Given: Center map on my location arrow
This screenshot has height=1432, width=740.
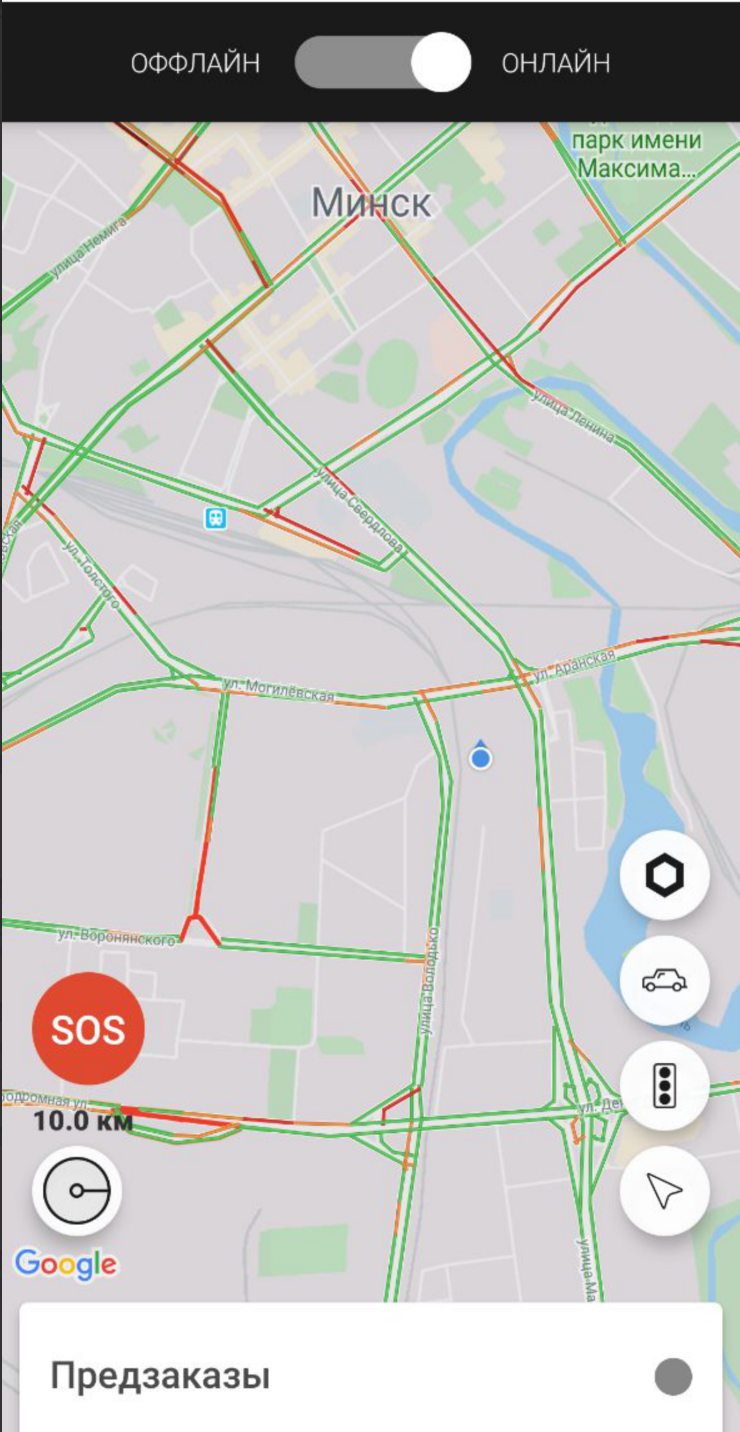Looking at the screenshot, I should pyautogui.click(x=664, y=1190).
